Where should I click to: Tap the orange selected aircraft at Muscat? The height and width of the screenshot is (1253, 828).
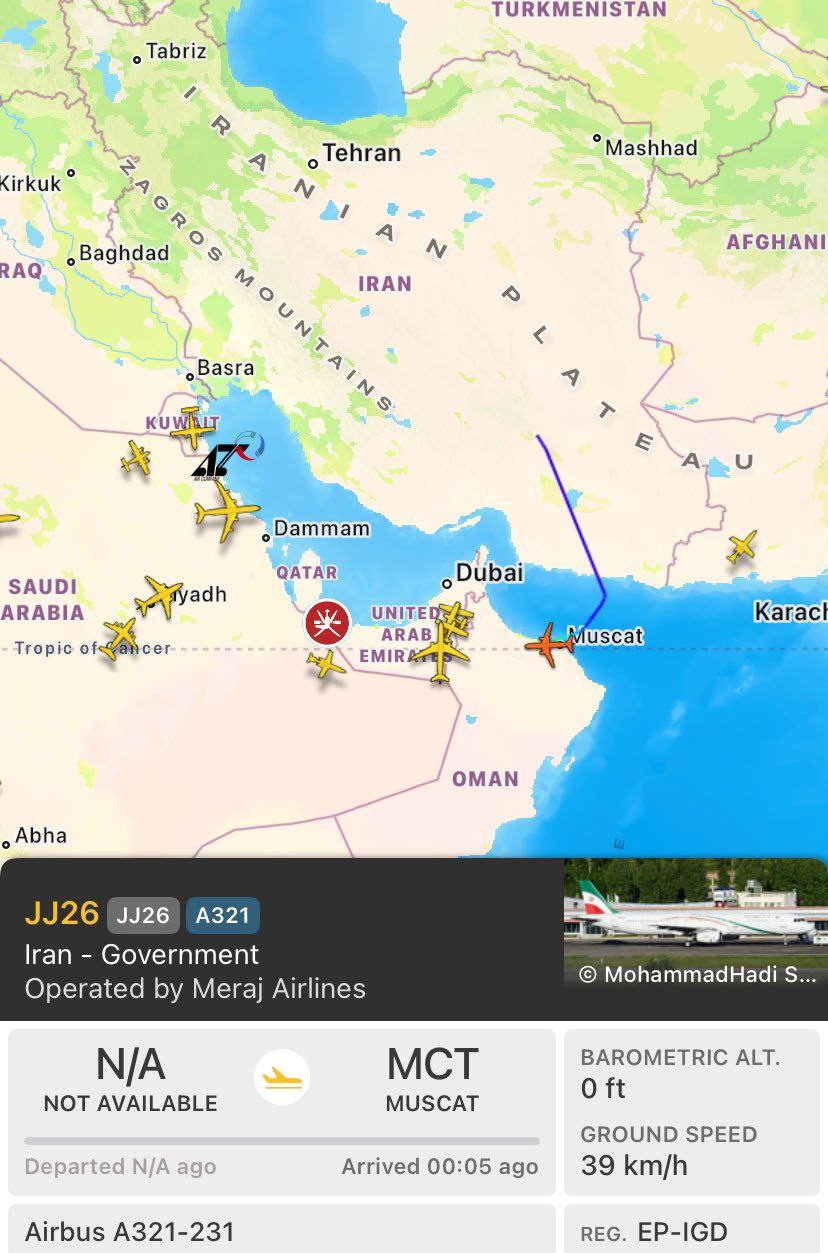tap(549, 644)
